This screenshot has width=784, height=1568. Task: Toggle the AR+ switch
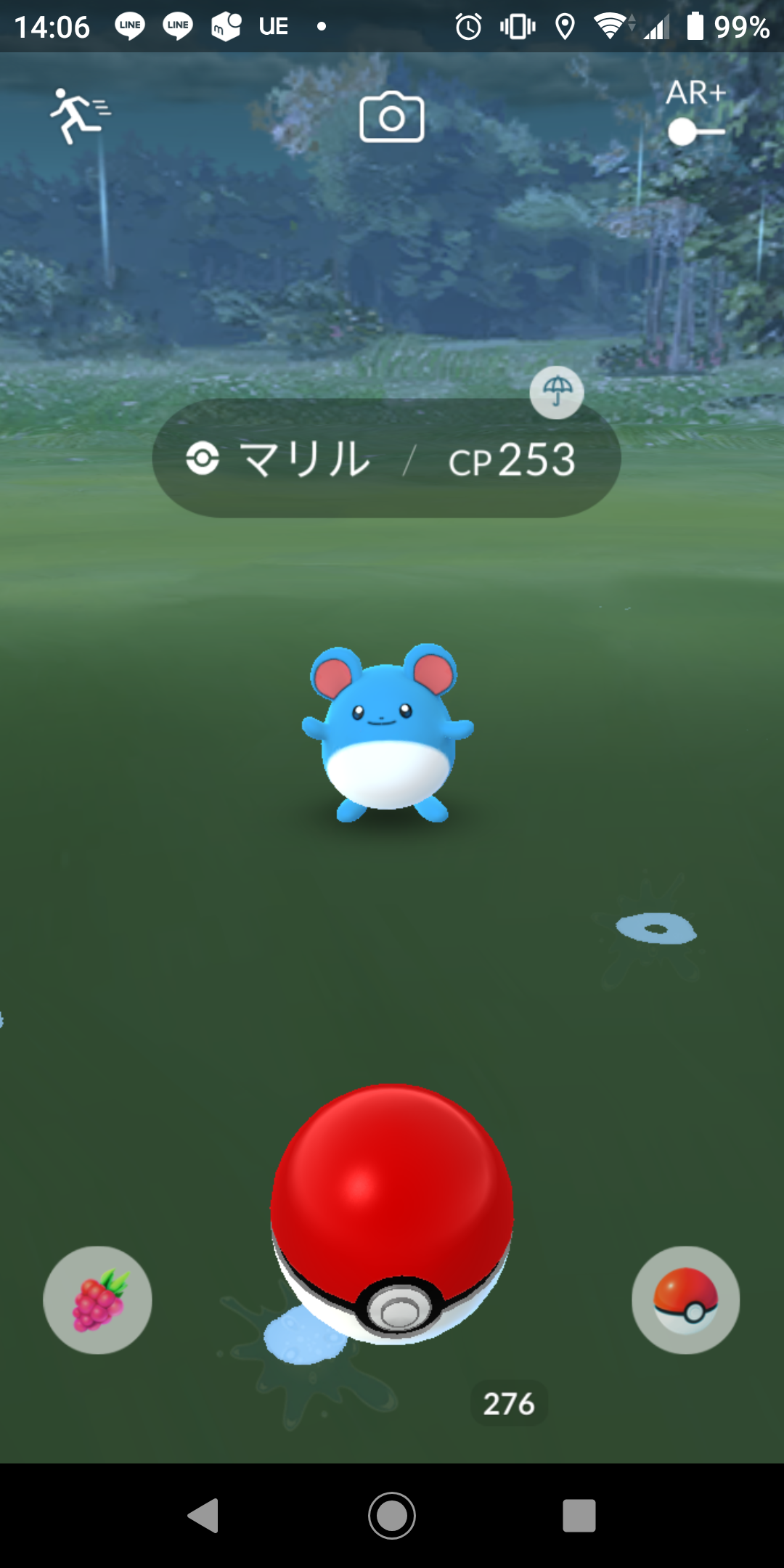695,131
